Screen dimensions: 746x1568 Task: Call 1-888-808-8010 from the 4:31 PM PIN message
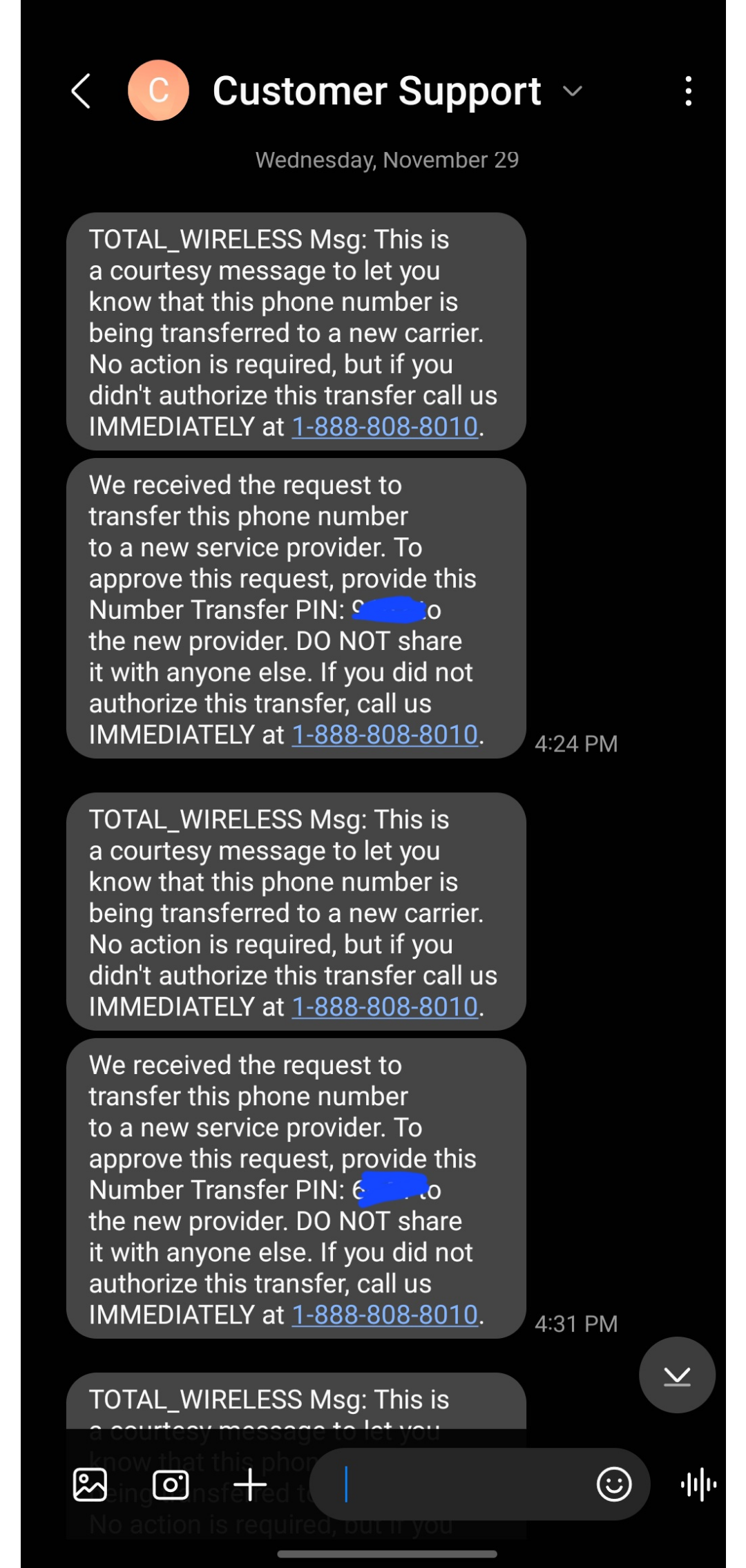tap(385, 1315)
